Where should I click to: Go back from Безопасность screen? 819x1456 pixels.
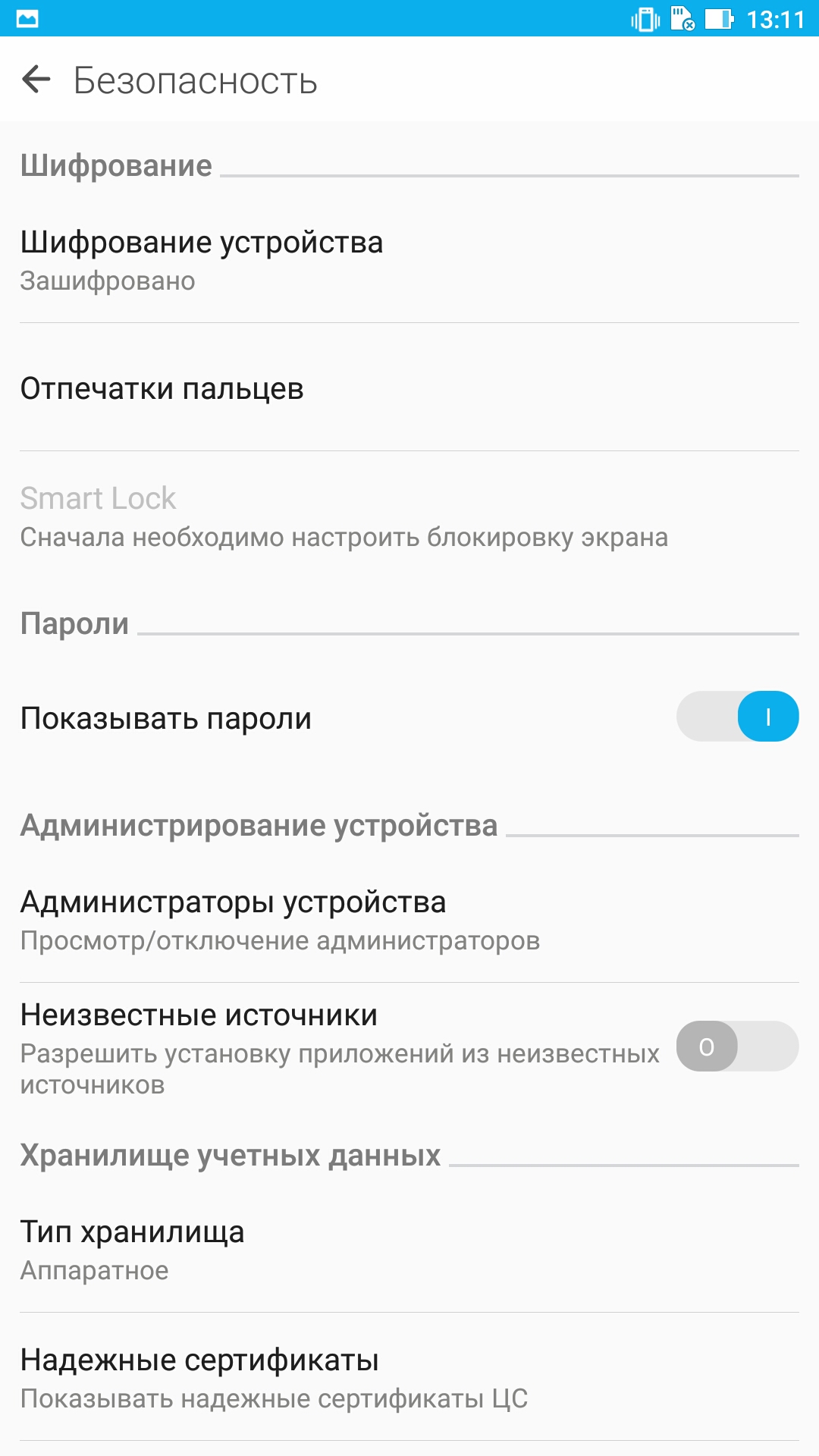click(36, 79)
